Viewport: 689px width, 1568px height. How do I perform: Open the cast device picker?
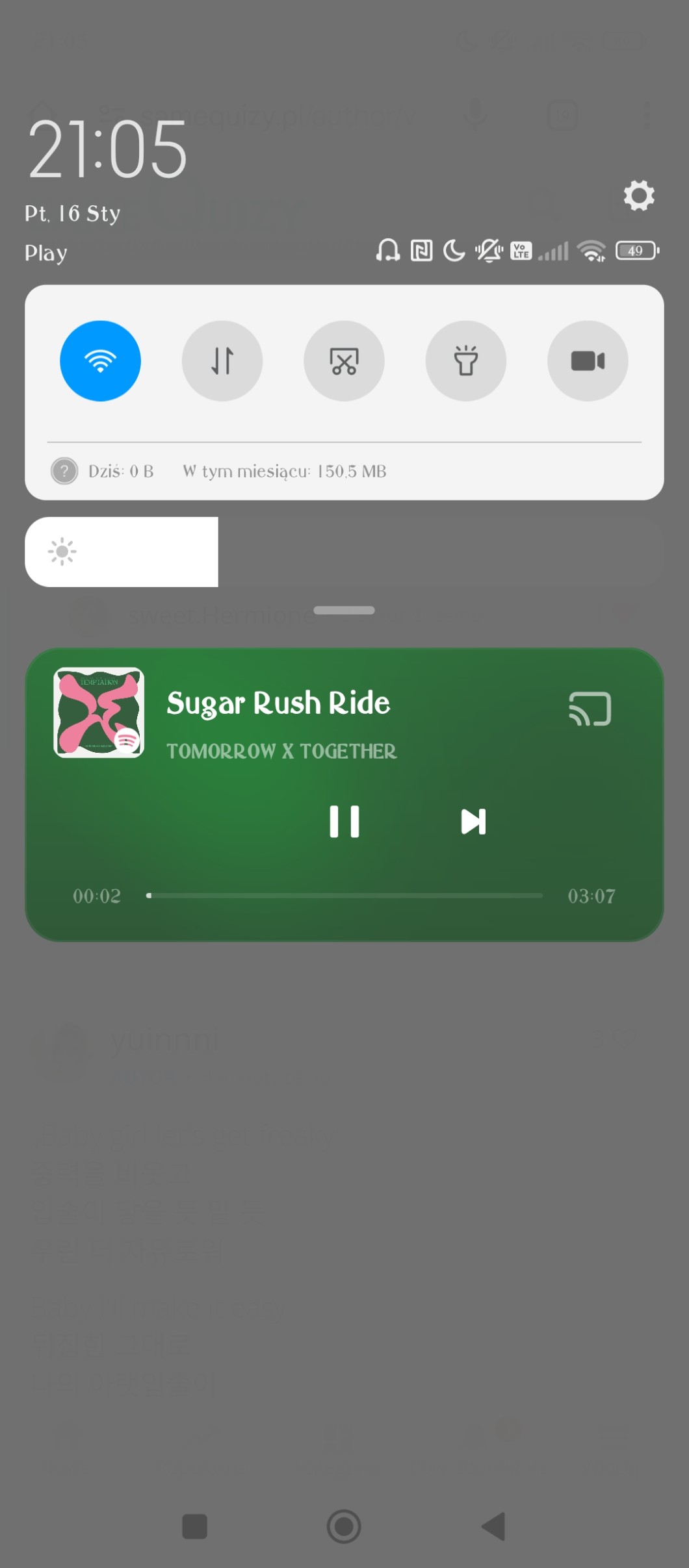pos(590,709)
